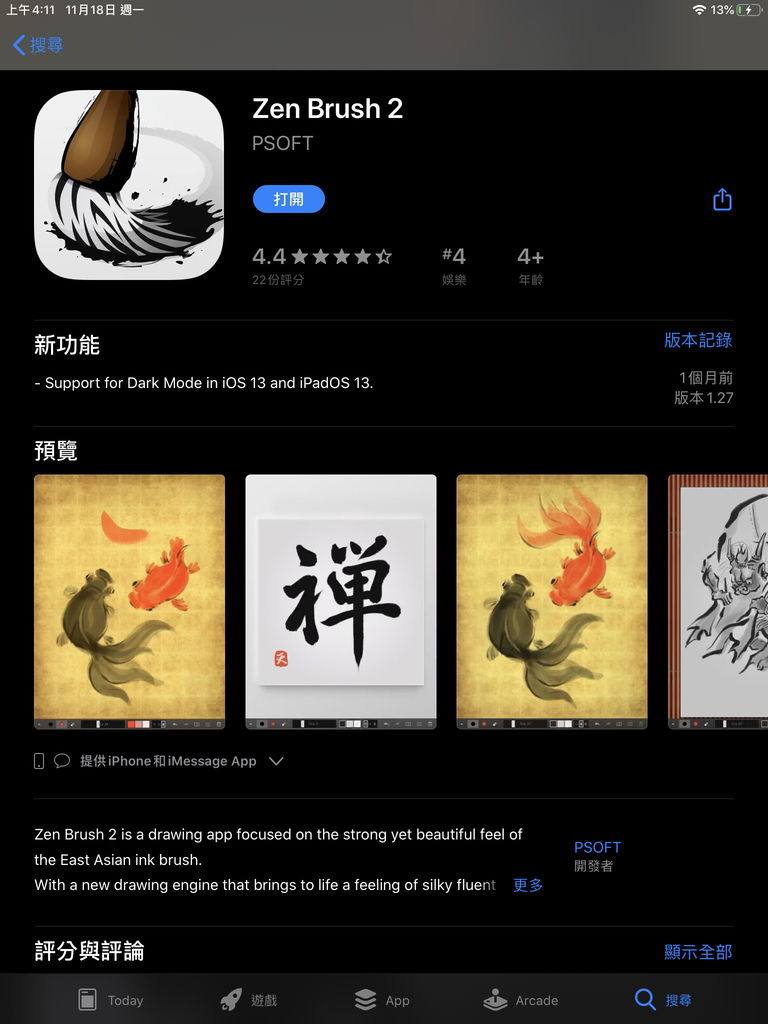This screenshot has width=768, height=1024.
Task: Open the third preview with two goldfish
Action: pyautogui.click(x=552, y=601)
